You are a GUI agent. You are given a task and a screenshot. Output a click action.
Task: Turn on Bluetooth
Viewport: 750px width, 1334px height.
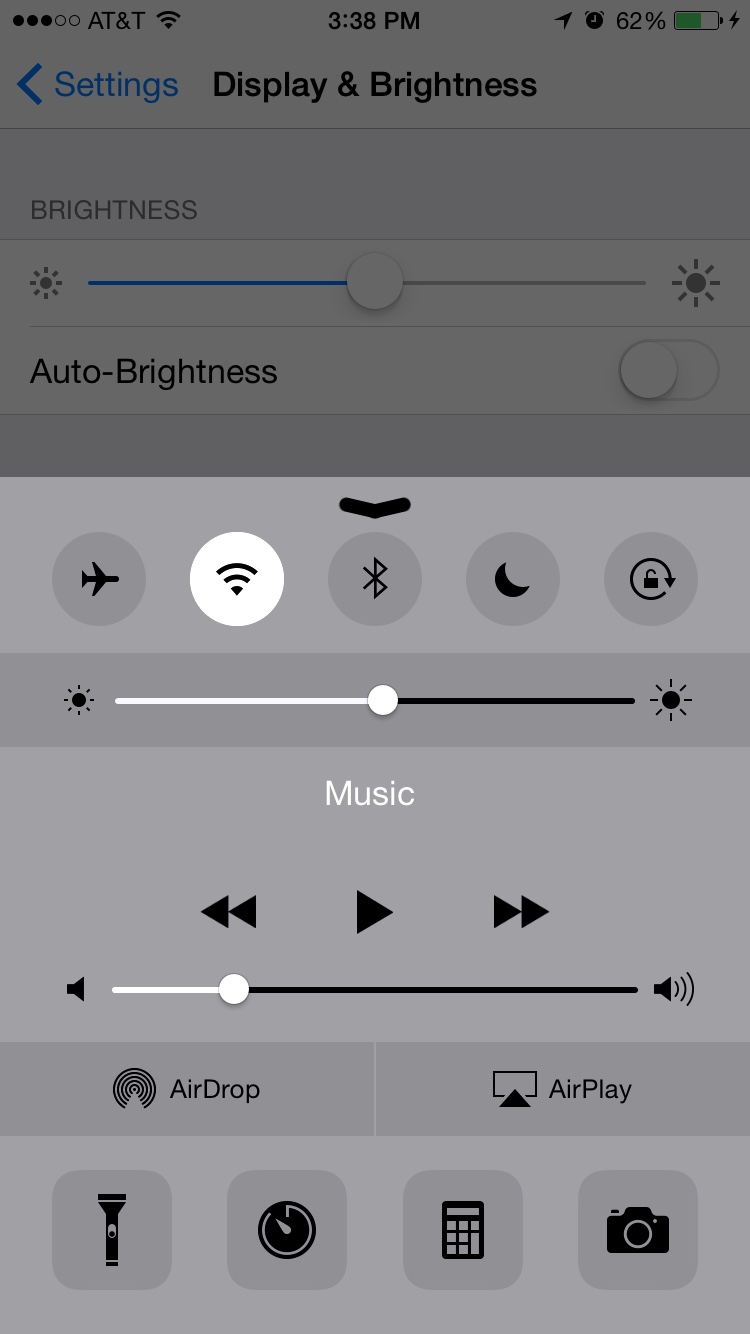point(375,578)
